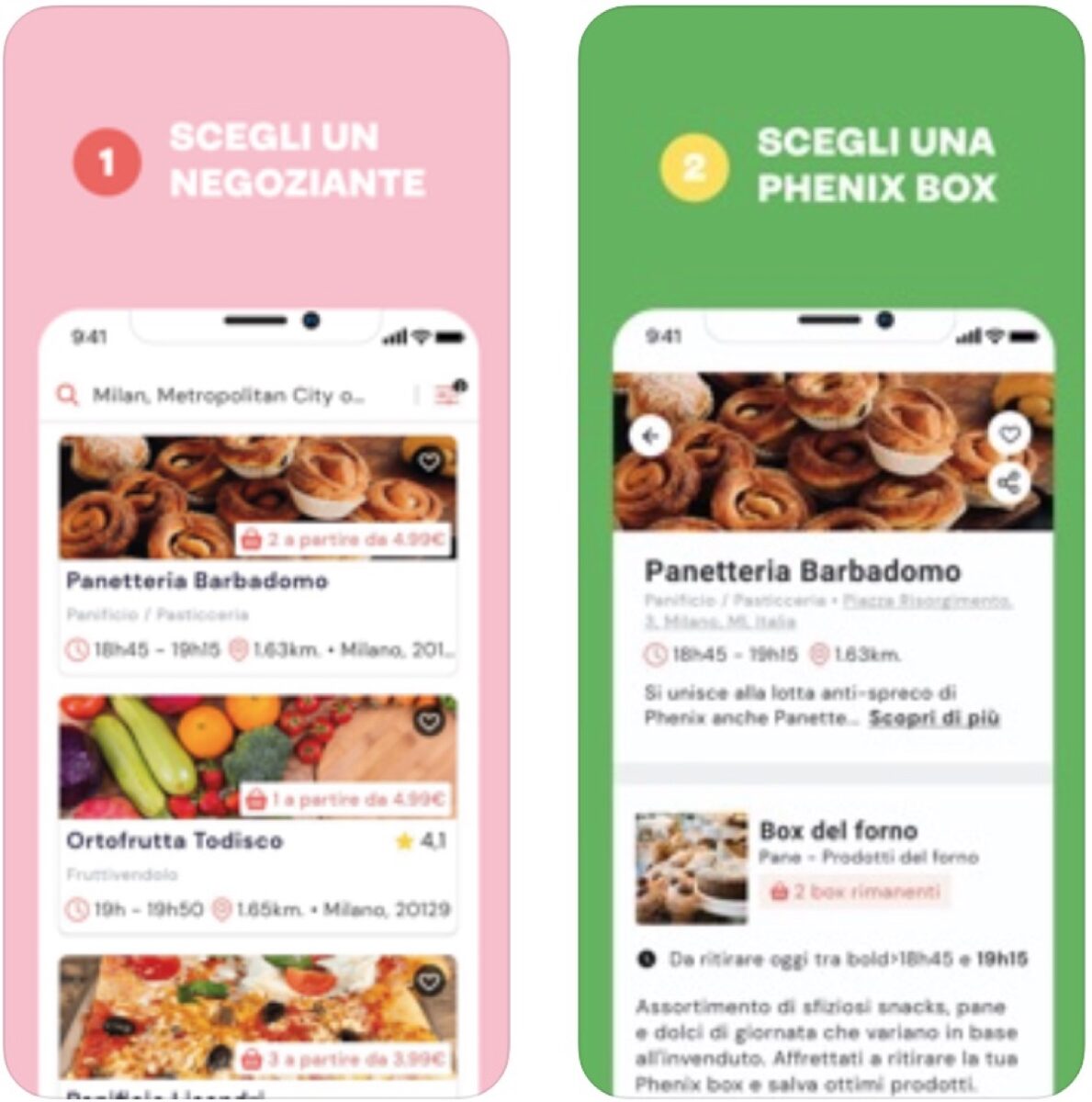
Task: Click the red bag icon showing 2 box rimanenti
Action: tap(779, 889)
